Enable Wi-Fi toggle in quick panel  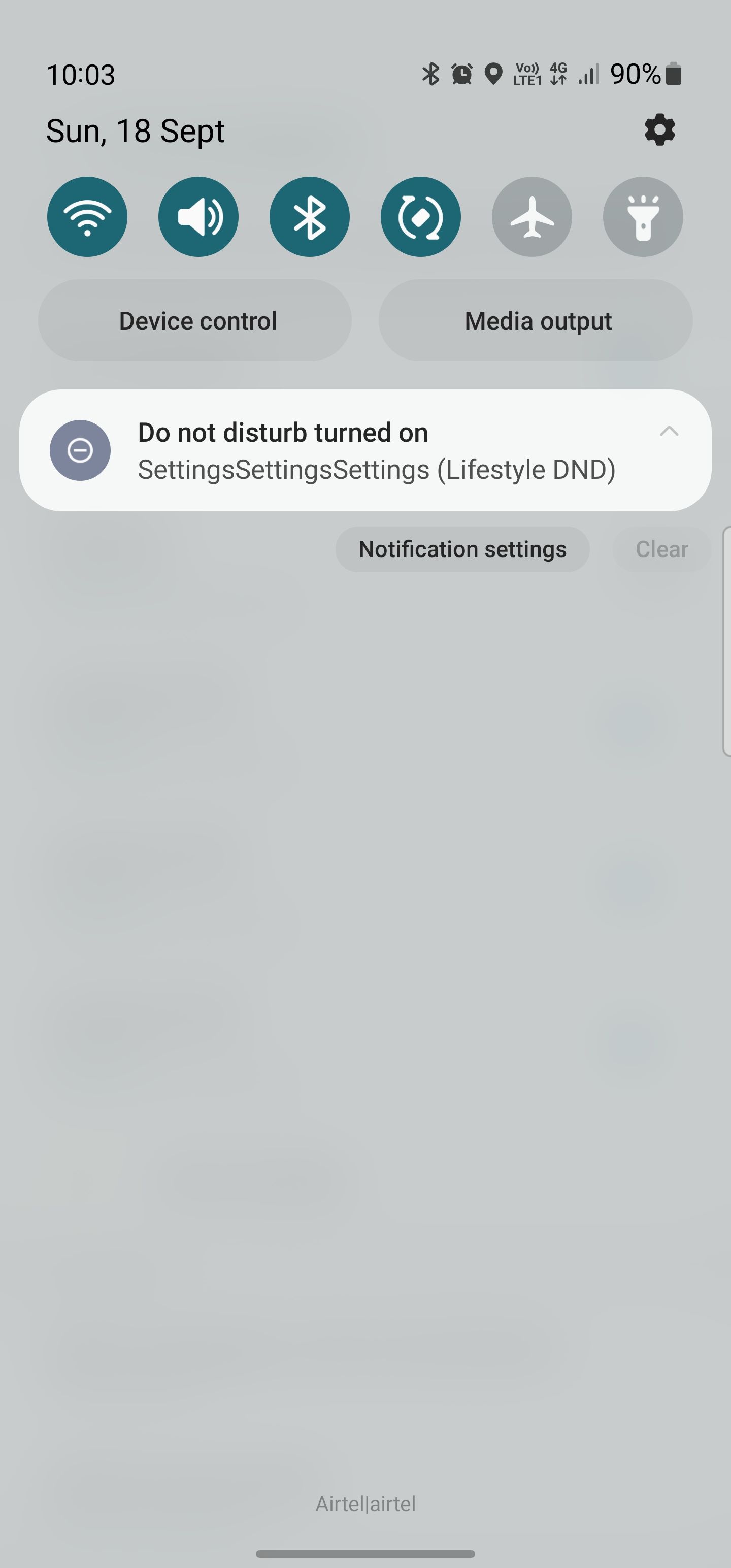click(88, 217)
